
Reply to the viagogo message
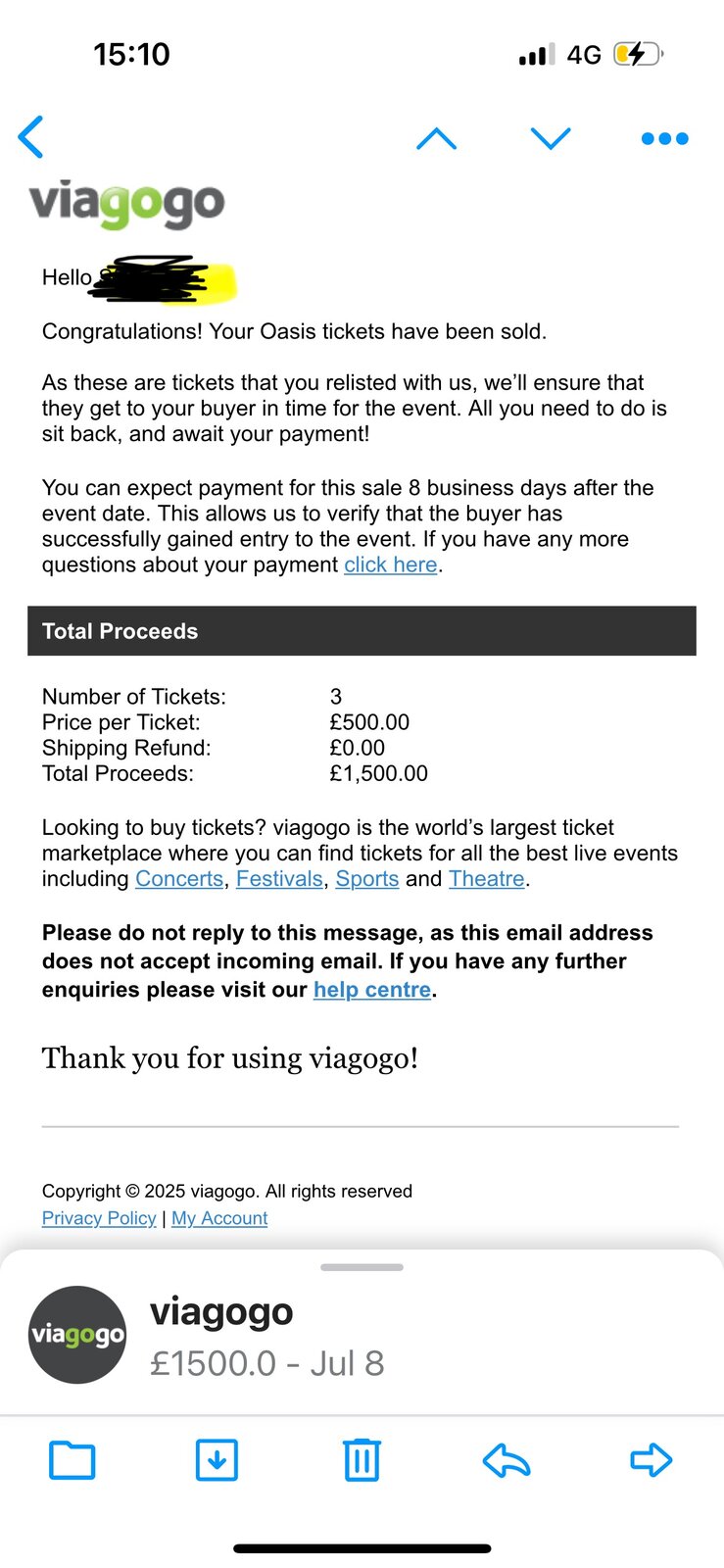[507, 1460]
